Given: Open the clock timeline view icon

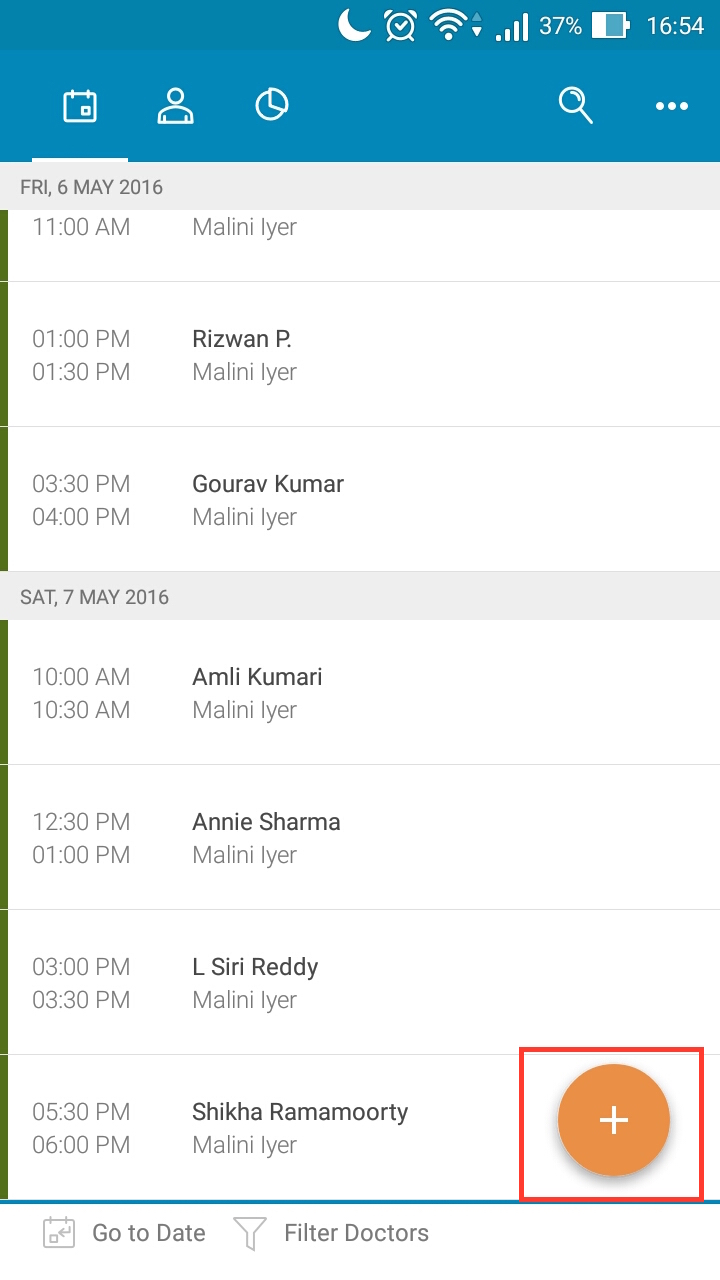Looking at the screenshot, I should (270, 103).
